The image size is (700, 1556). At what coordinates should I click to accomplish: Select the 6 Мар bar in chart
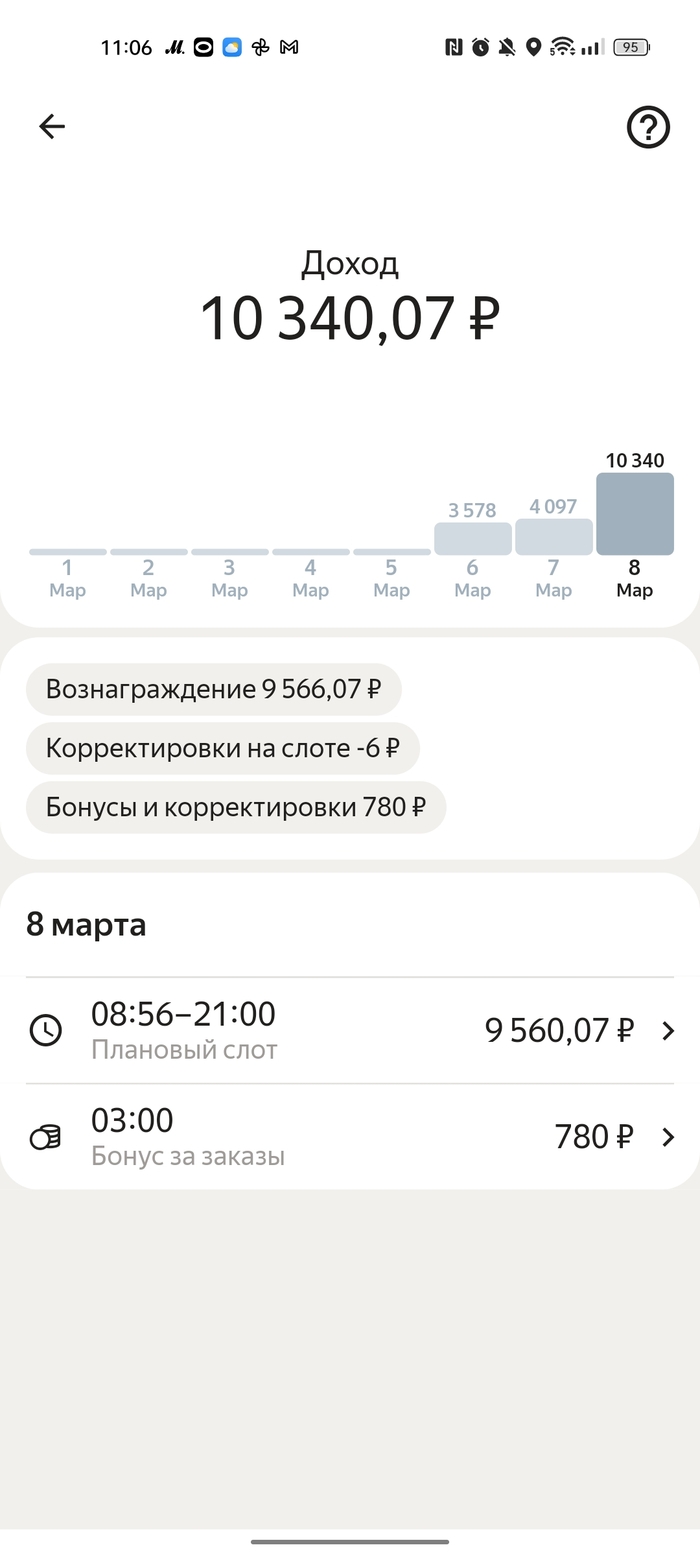pyautogui.click(x=472, y=539)
